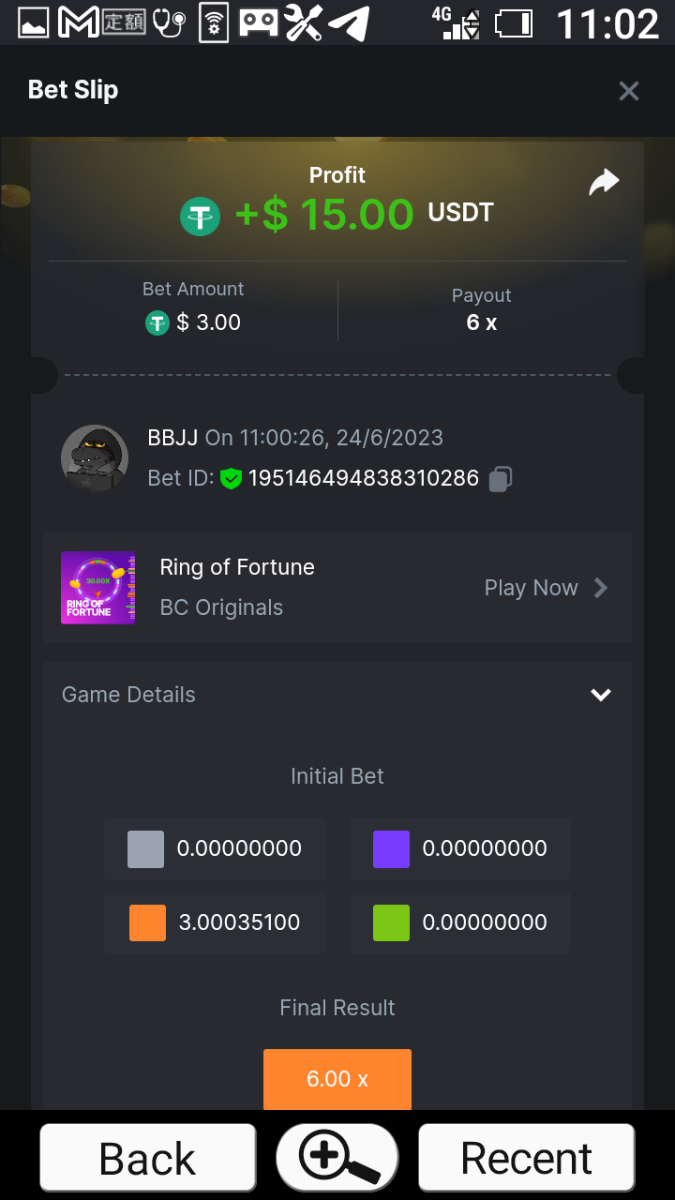Open the Recent apps button
Image resolution: width=675 pixels, height=1200 pixels.
526,1158
